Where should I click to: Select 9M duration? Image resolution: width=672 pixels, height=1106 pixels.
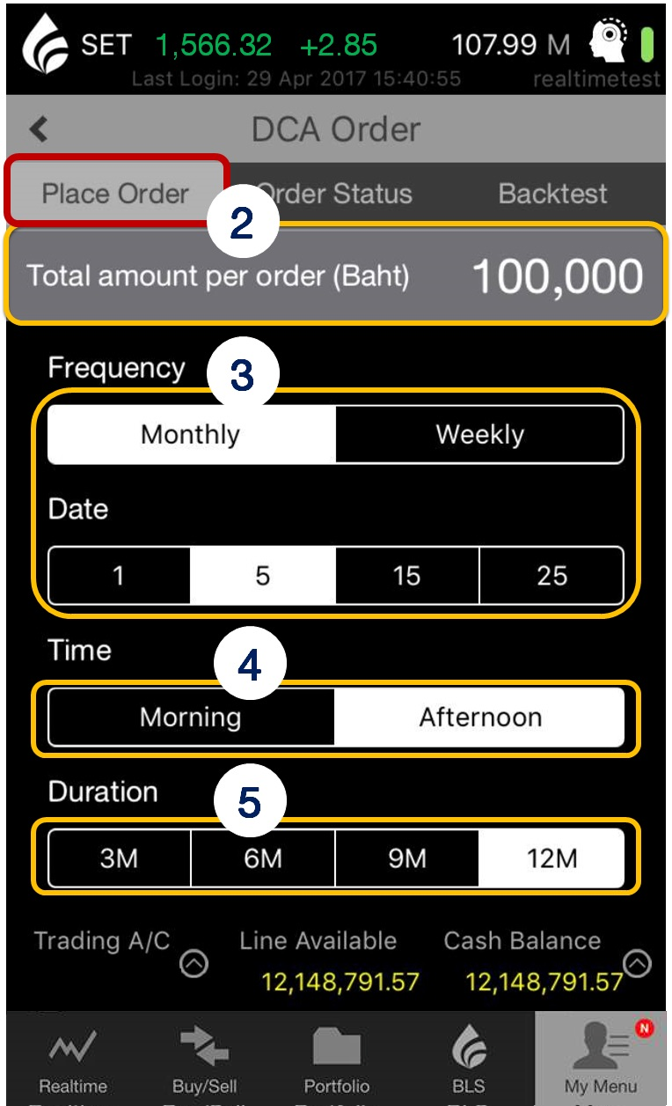tap(407, 859)
